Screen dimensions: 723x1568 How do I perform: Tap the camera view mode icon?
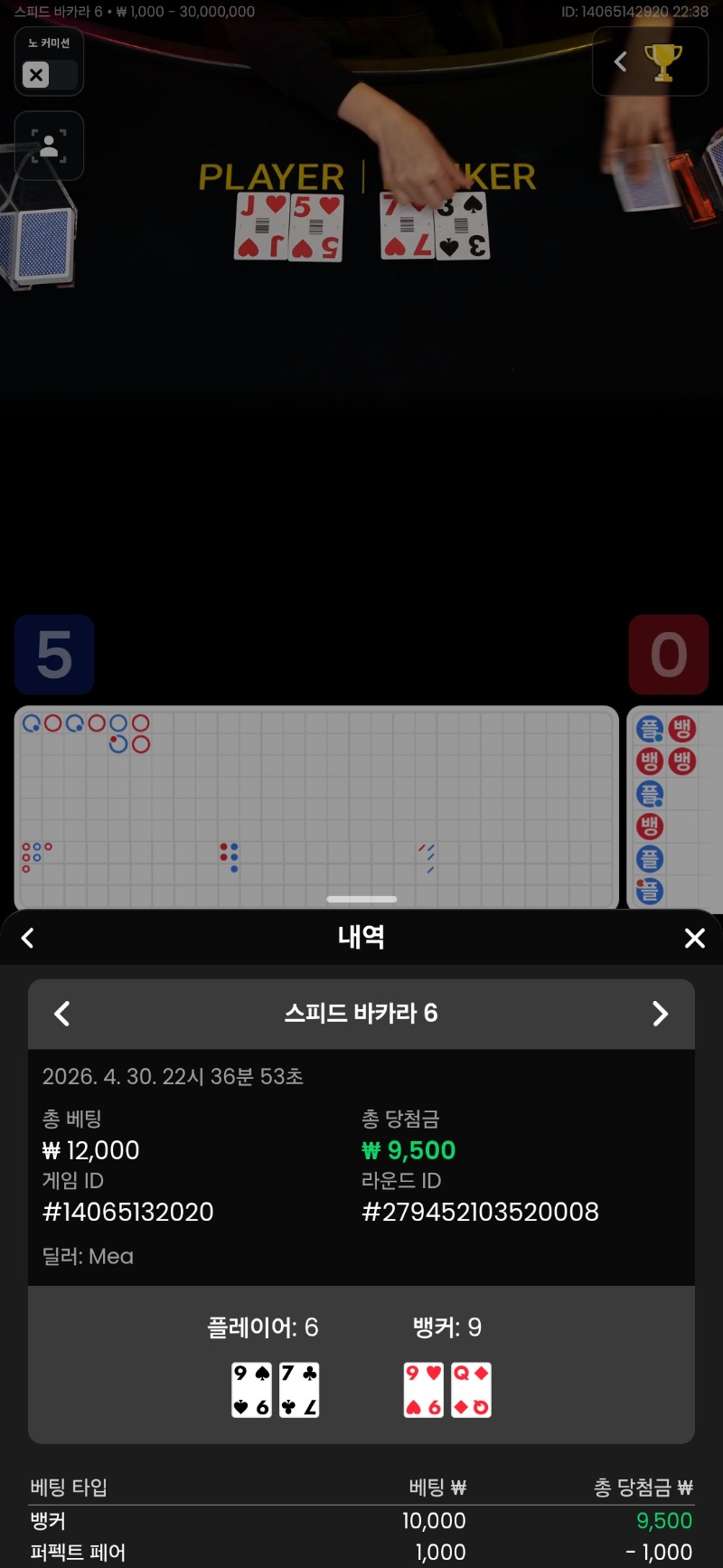tap(49, 146)
